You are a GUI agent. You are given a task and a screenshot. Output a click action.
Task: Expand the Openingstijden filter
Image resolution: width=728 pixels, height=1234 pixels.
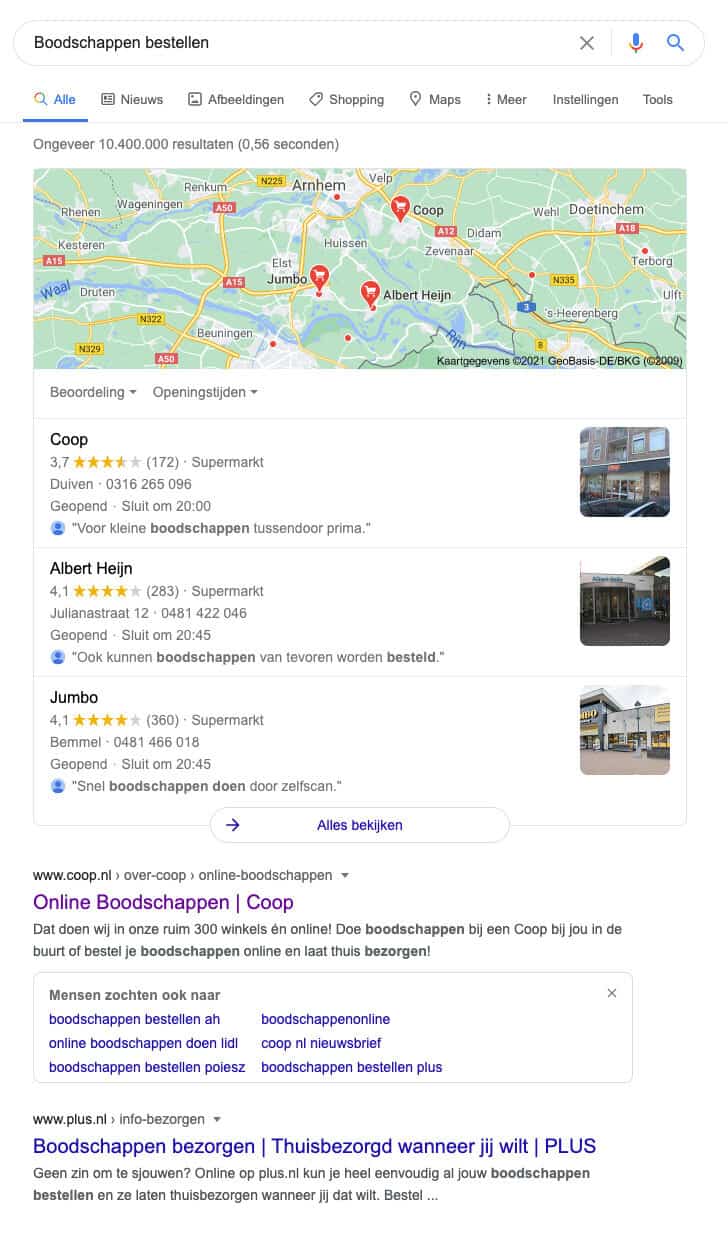point(205,392)
